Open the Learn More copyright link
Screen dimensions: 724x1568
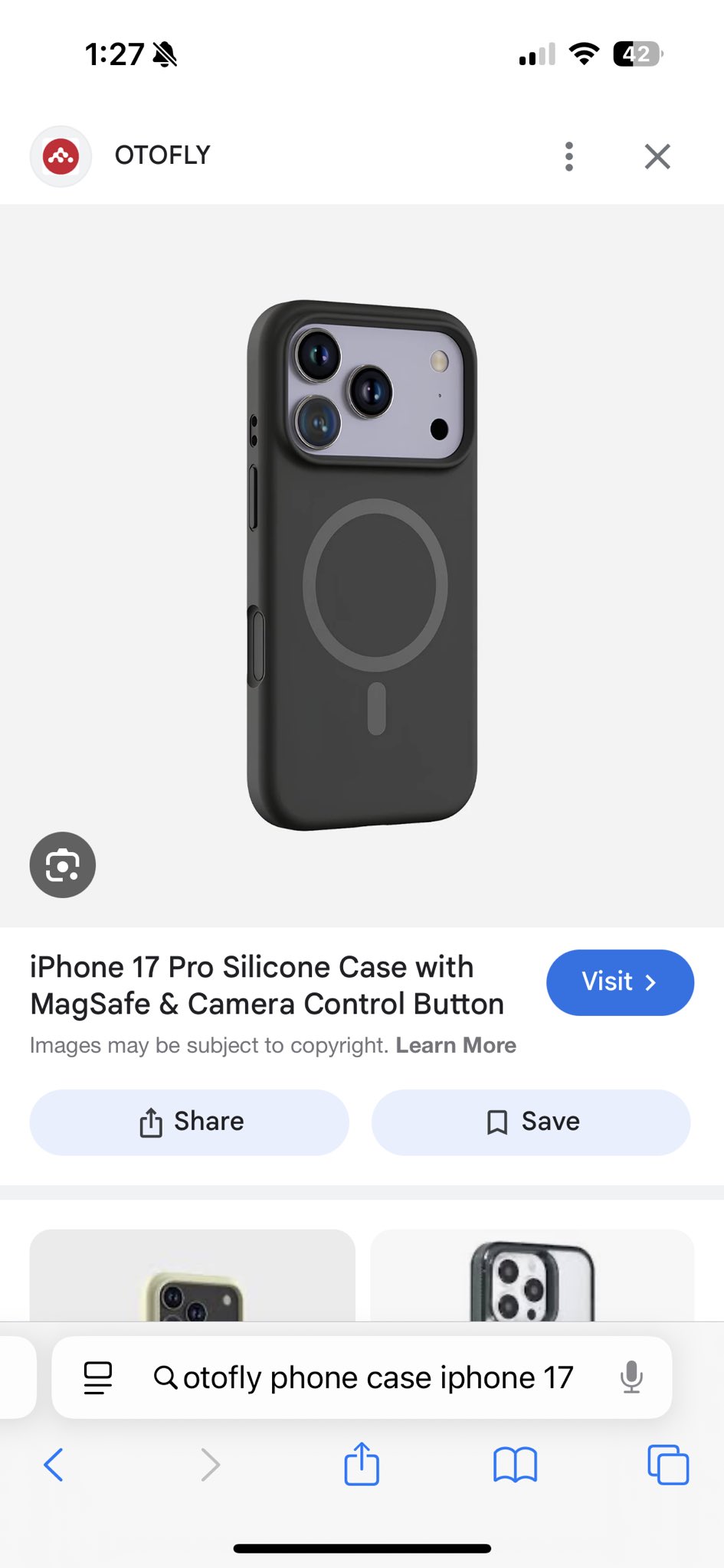(x=456, y=1045)
